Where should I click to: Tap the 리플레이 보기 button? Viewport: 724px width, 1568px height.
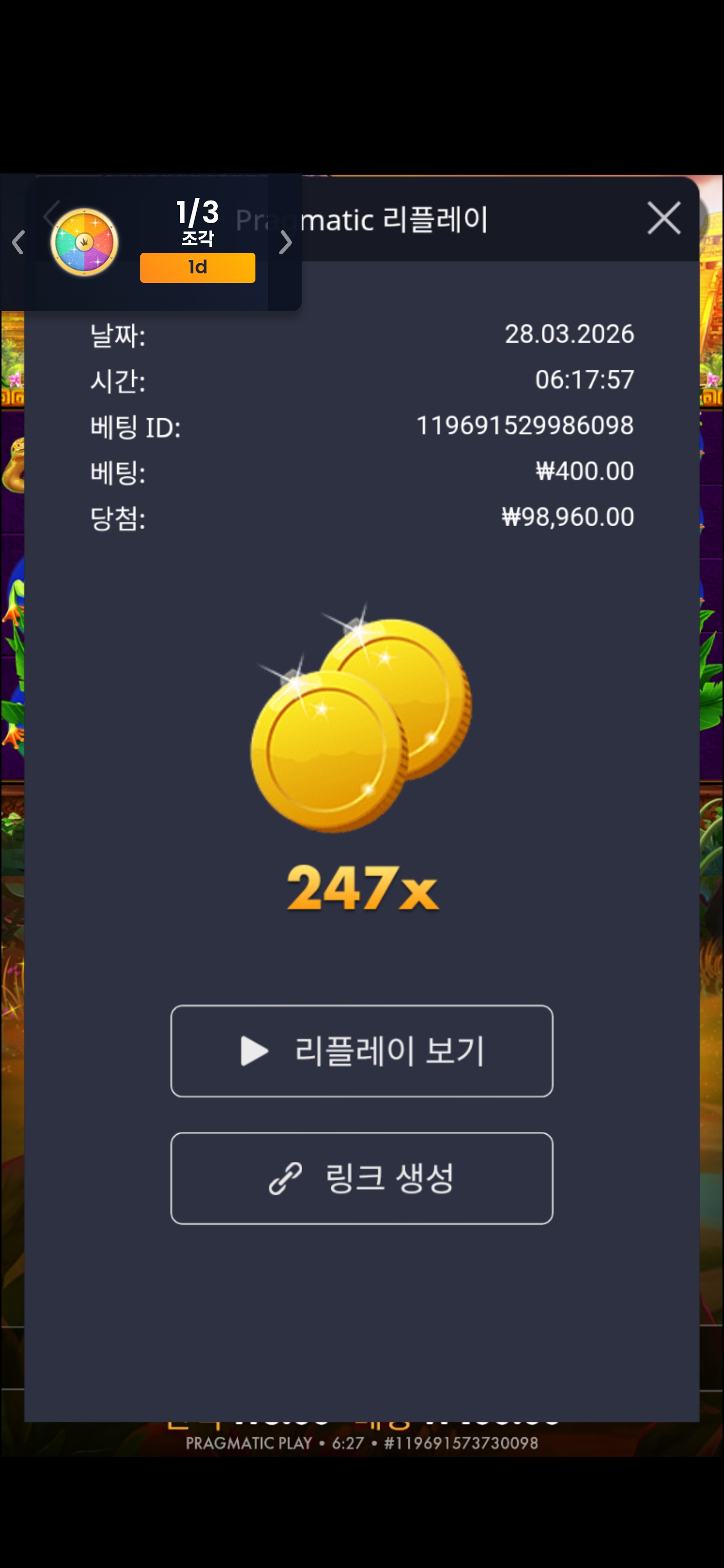pos(361,1050)
